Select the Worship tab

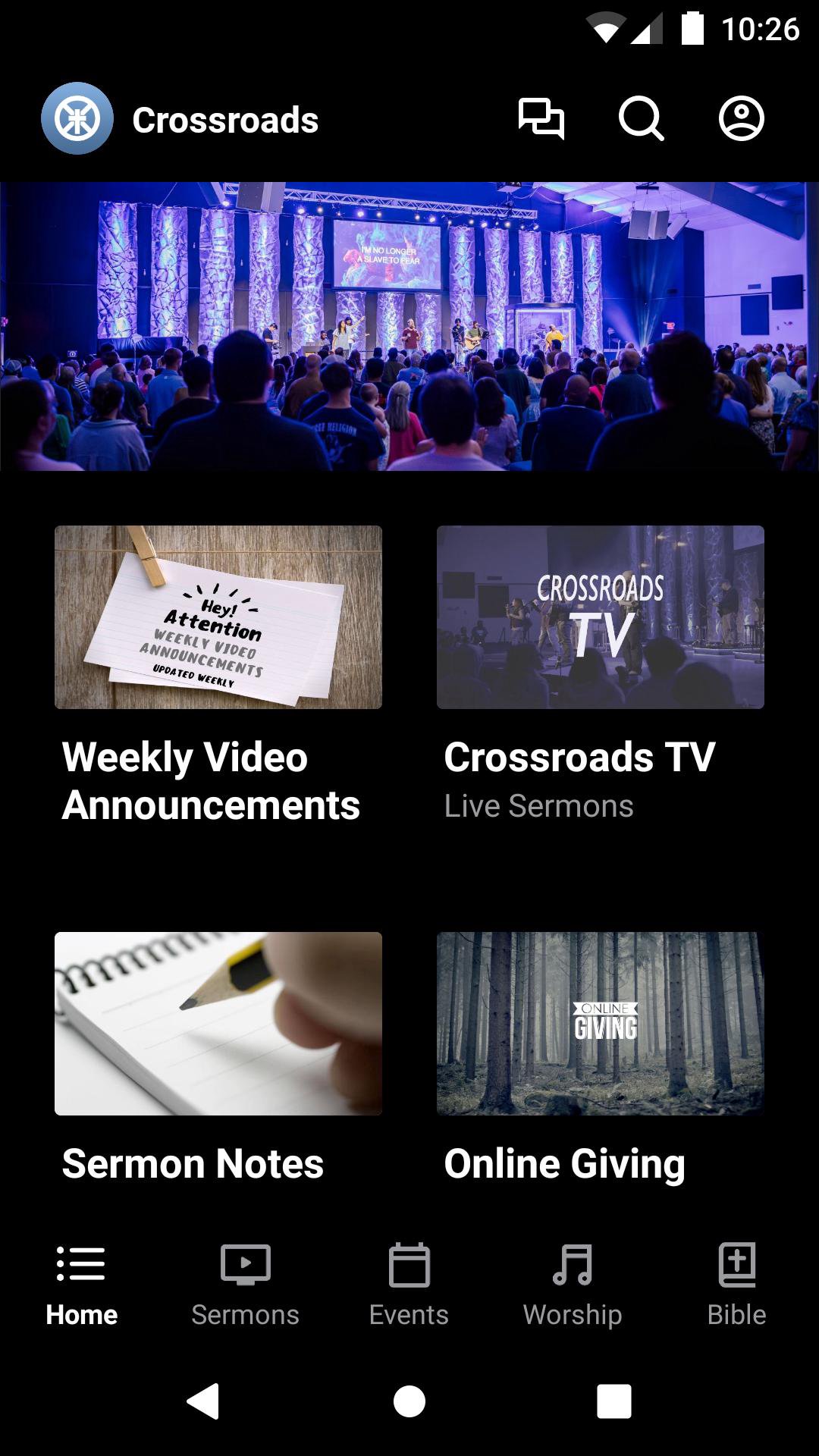tap(573, 1285)
